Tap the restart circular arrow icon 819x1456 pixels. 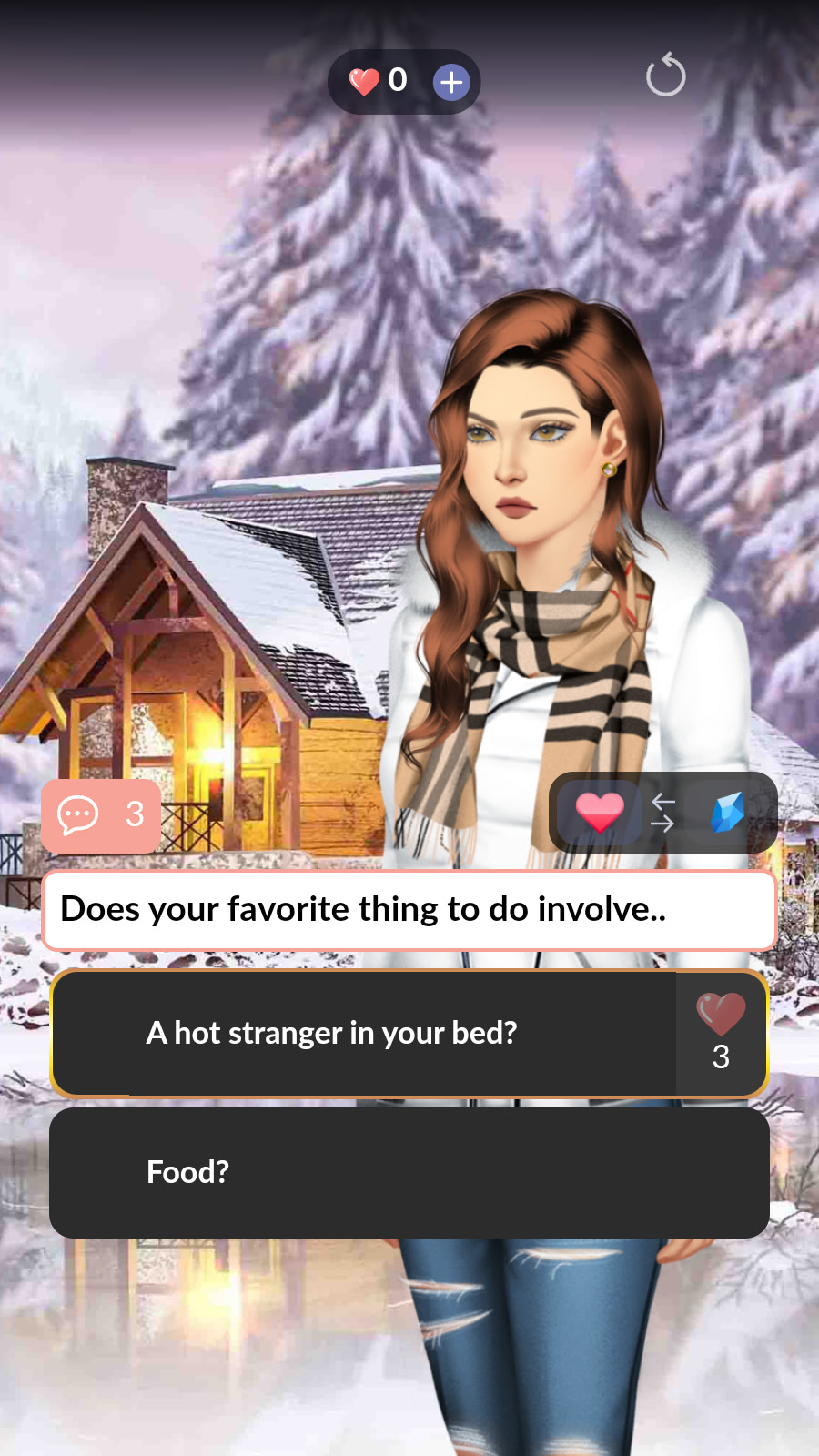[665, 76]
